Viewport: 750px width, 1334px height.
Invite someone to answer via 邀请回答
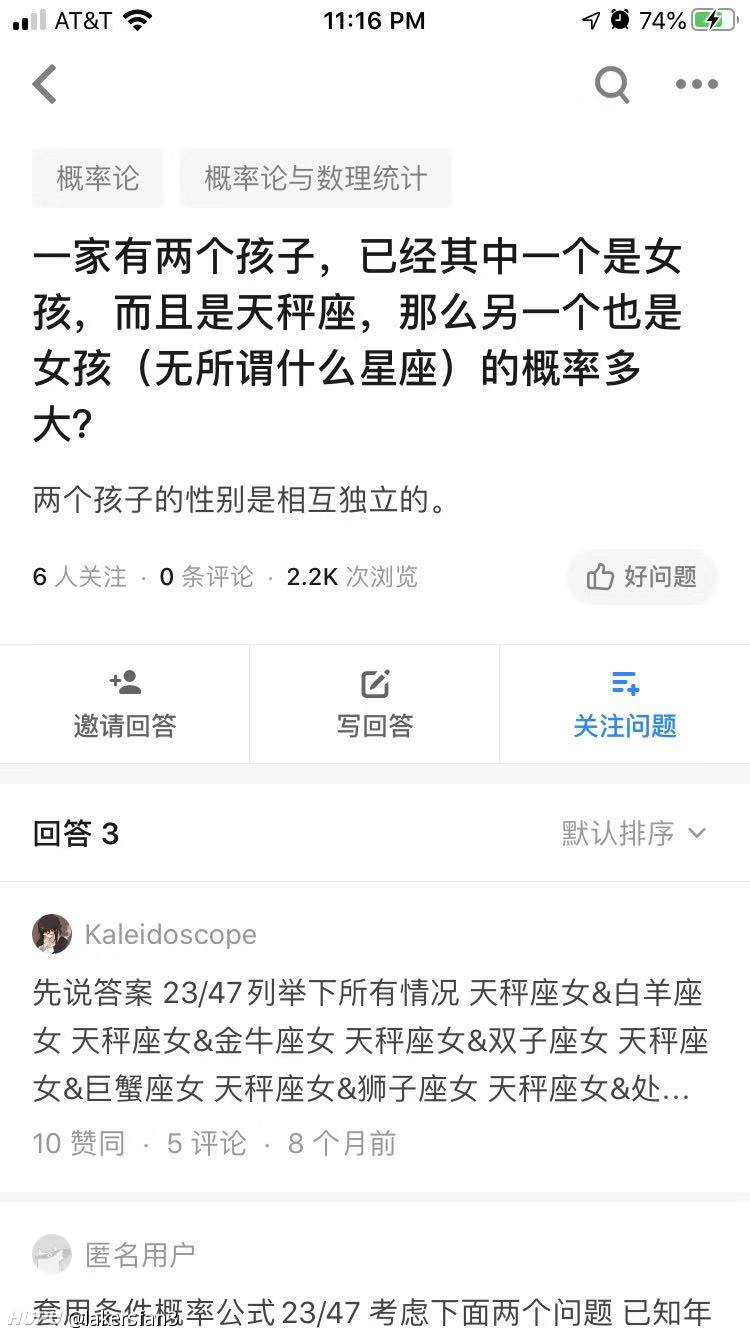[125, 704]
